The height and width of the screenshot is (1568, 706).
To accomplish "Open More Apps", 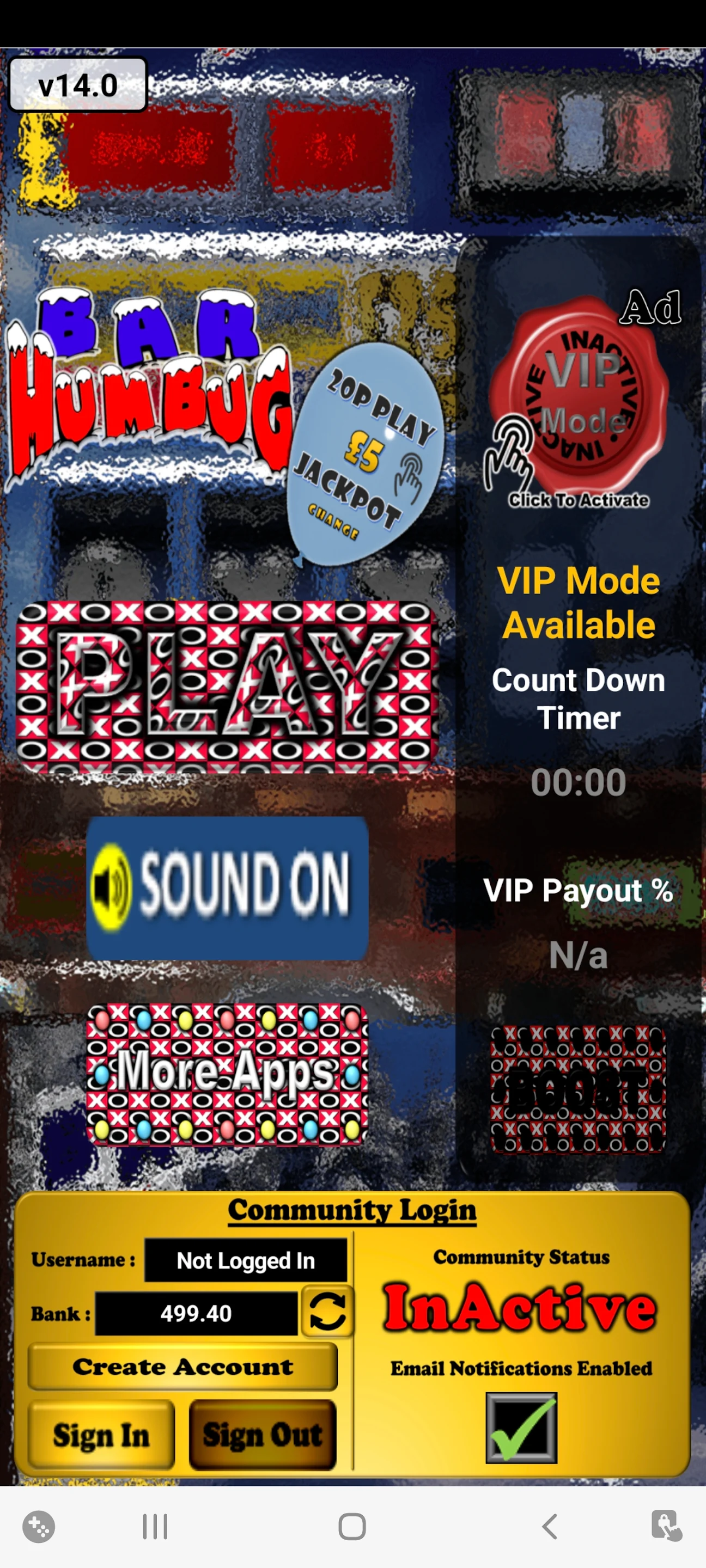I will click(227, 1074).
